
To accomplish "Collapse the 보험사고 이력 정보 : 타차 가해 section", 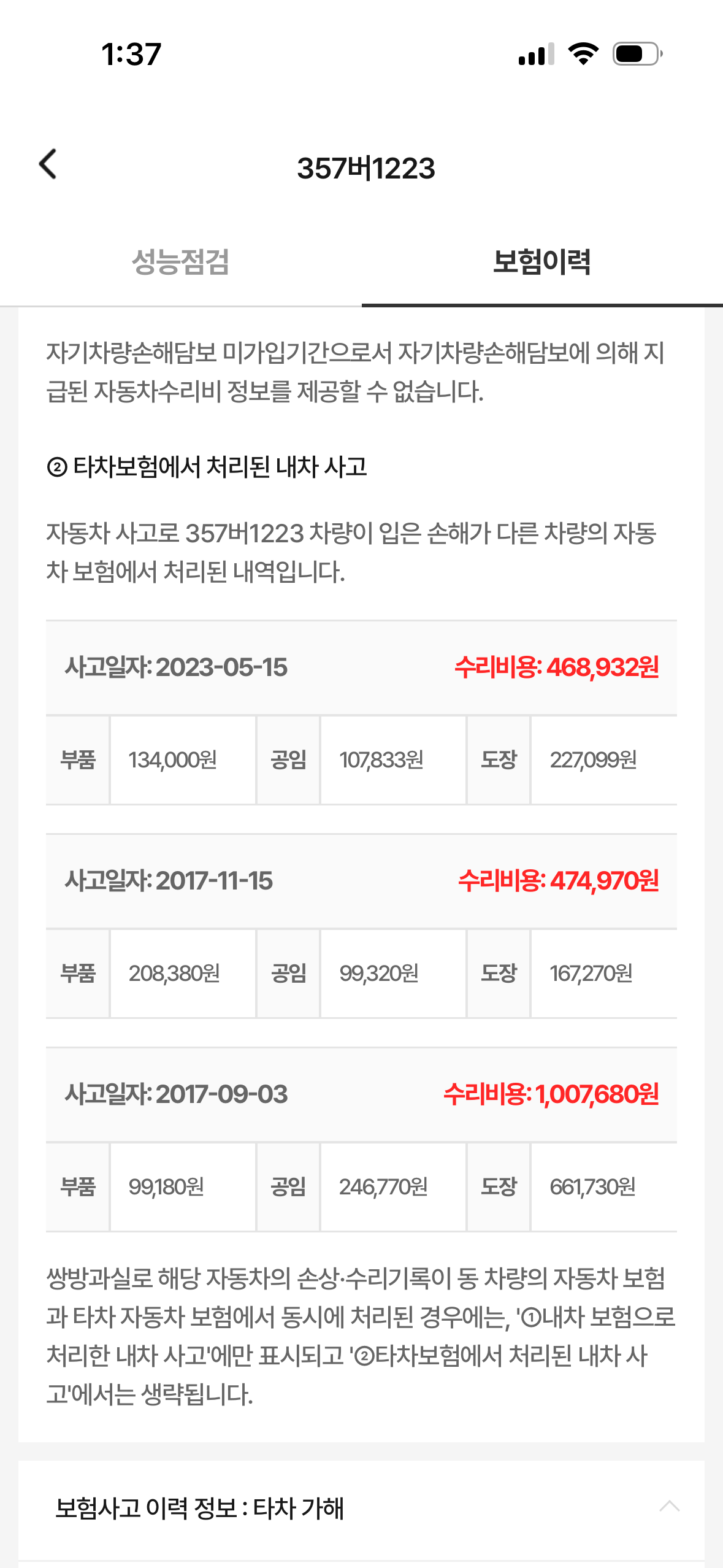I will [669, 1507].
